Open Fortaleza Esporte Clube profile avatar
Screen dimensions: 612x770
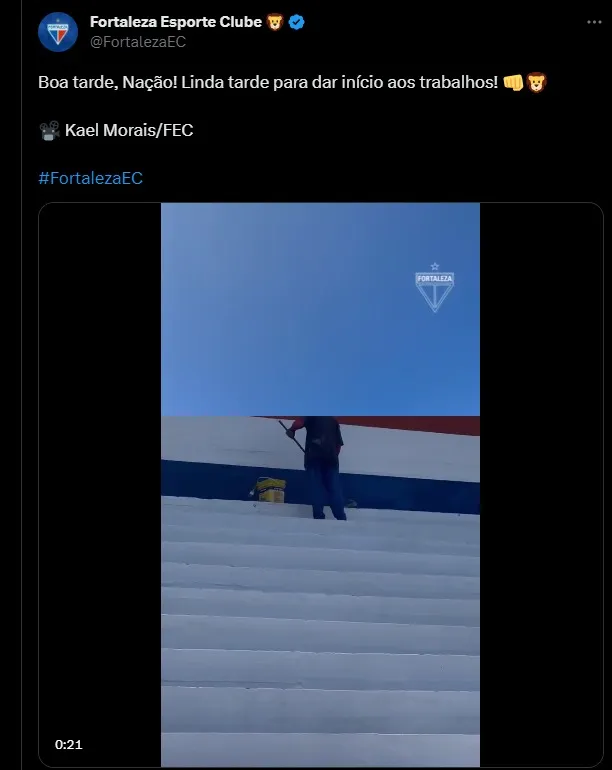pyautogui.click(x=58, y=31)
